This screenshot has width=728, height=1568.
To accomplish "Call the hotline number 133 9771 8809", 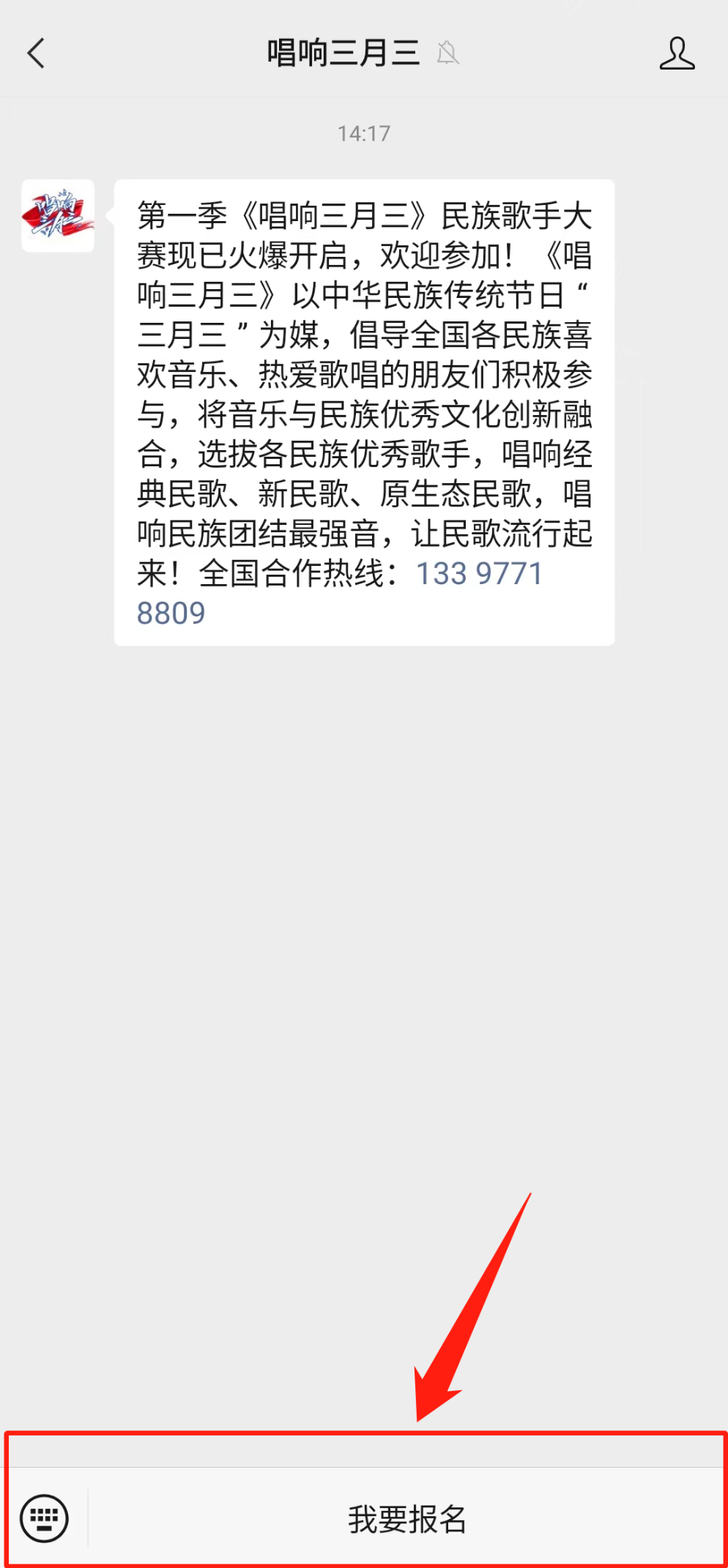I will [479, 574].
